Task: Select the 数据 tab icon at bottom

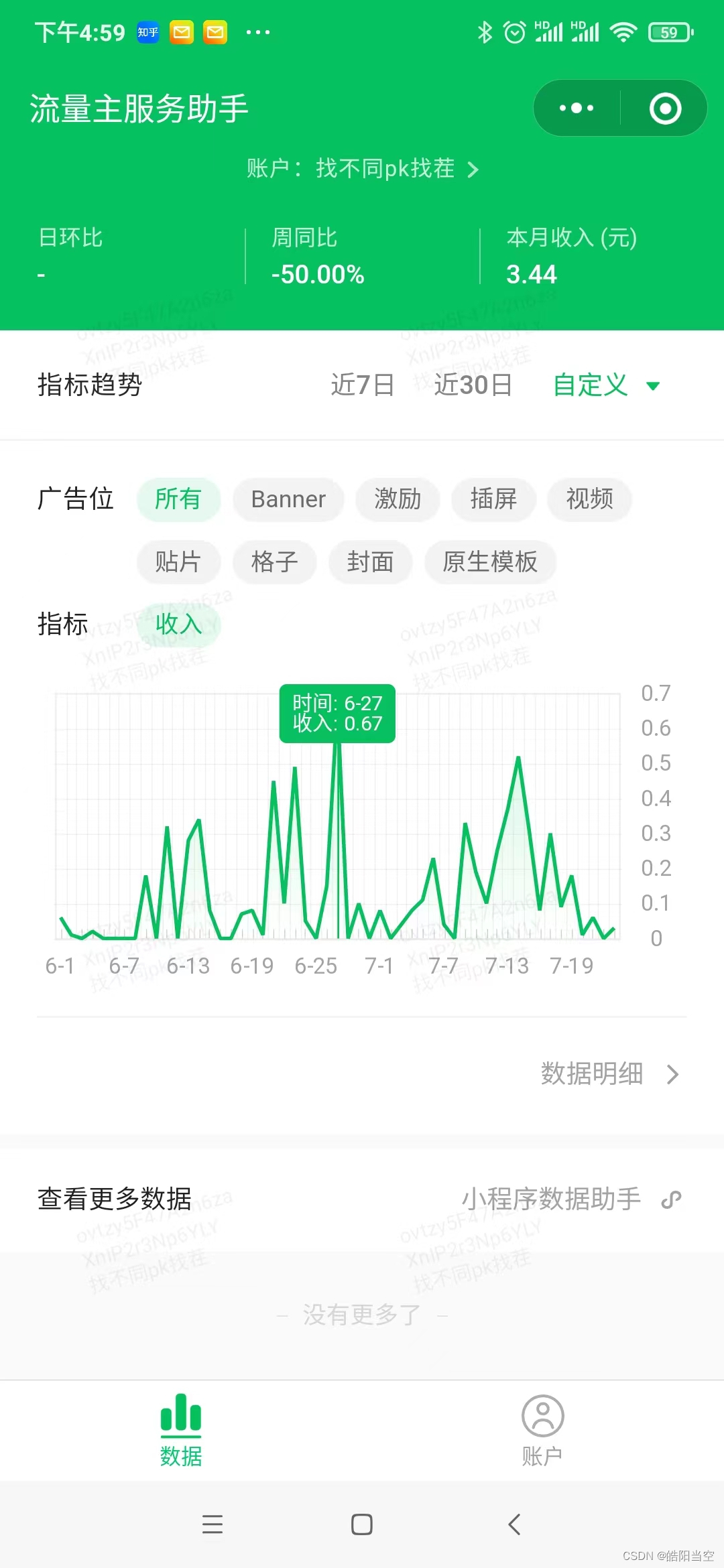Action: pyautogui.click(x=180, y=1414)
